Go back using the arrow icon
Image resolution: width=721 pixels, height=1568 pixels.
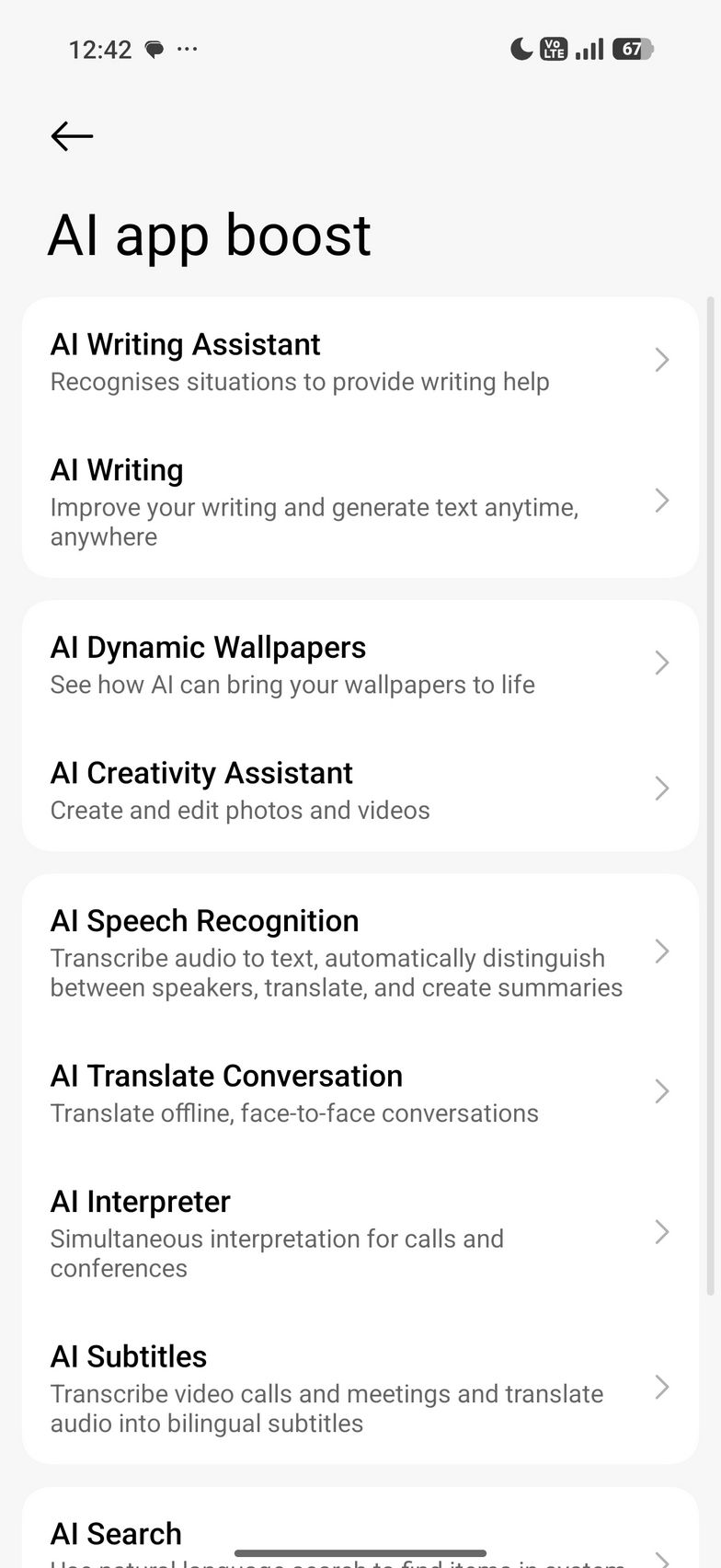72,136
